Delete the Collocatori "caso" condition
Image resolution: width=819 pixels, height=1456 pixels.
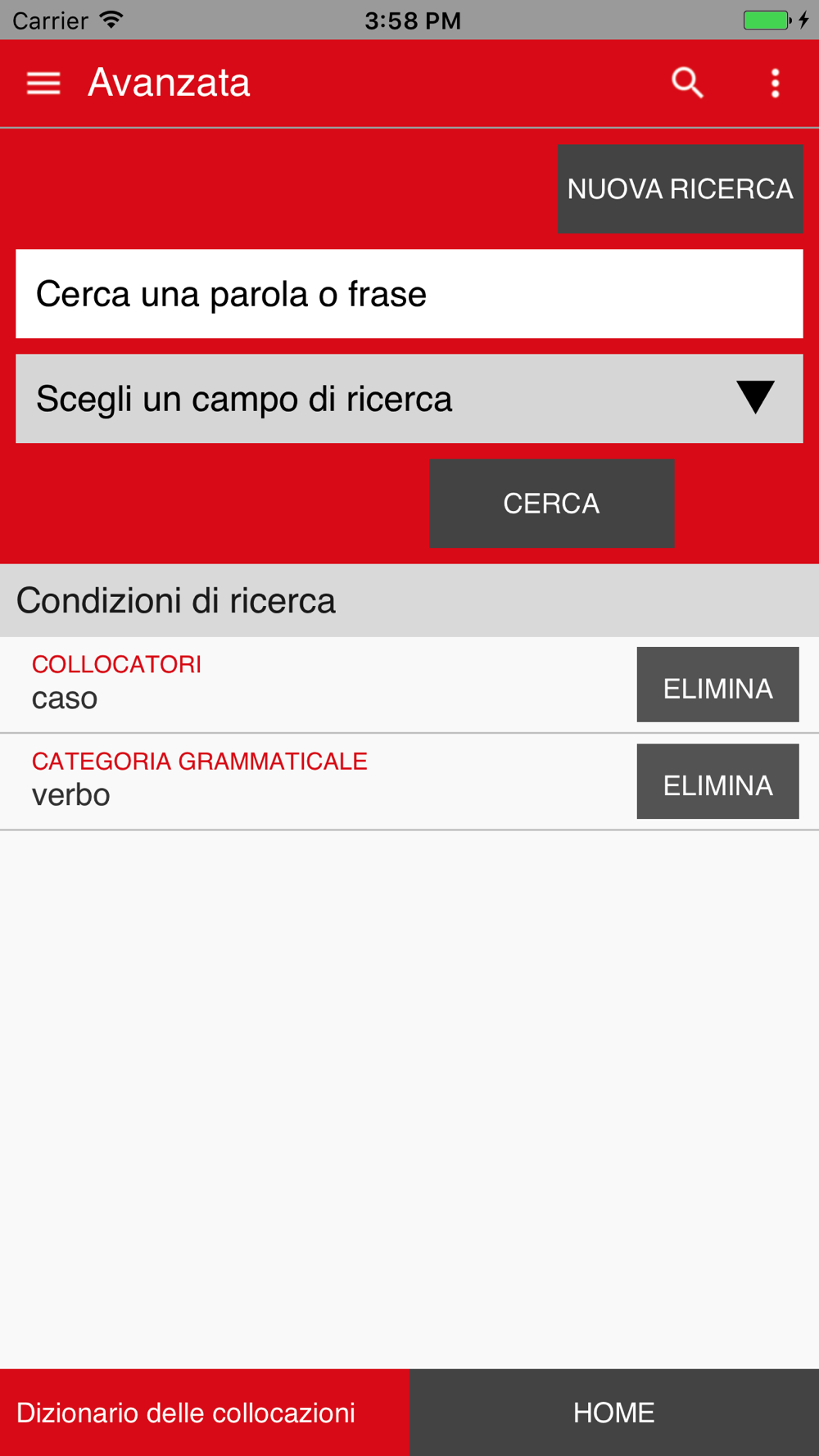718,685
